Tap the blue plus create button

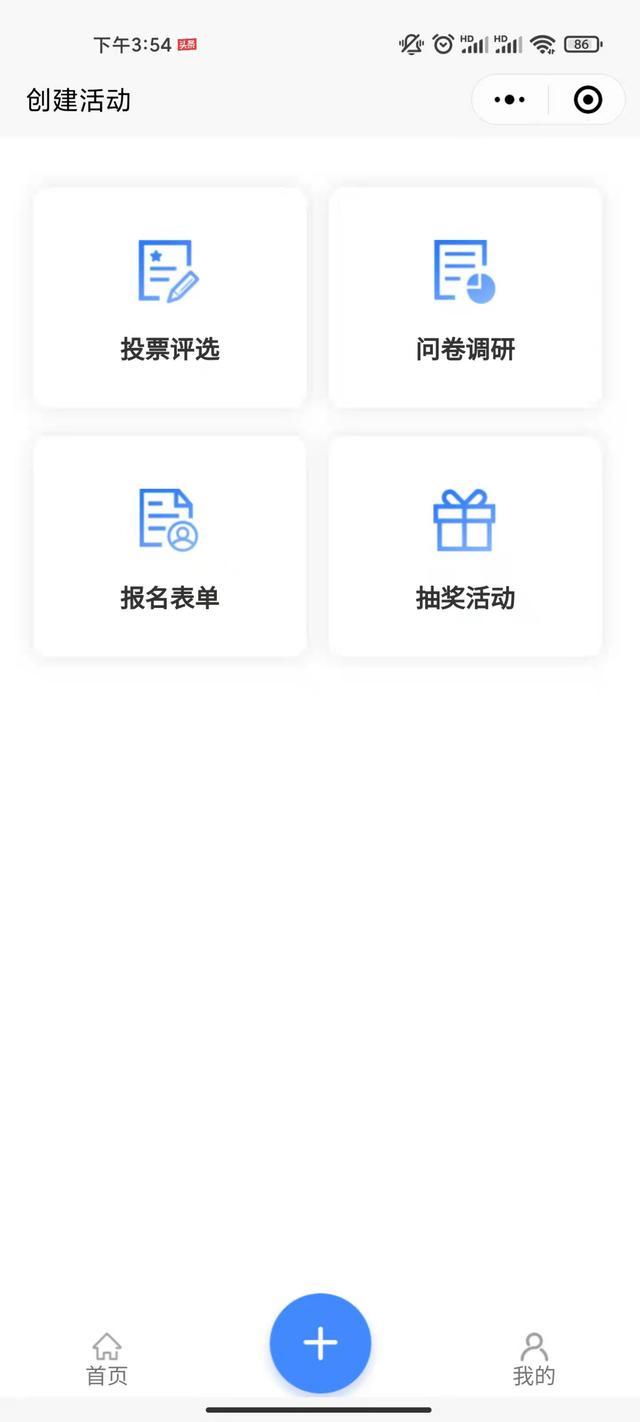[x=320, y=1343]
